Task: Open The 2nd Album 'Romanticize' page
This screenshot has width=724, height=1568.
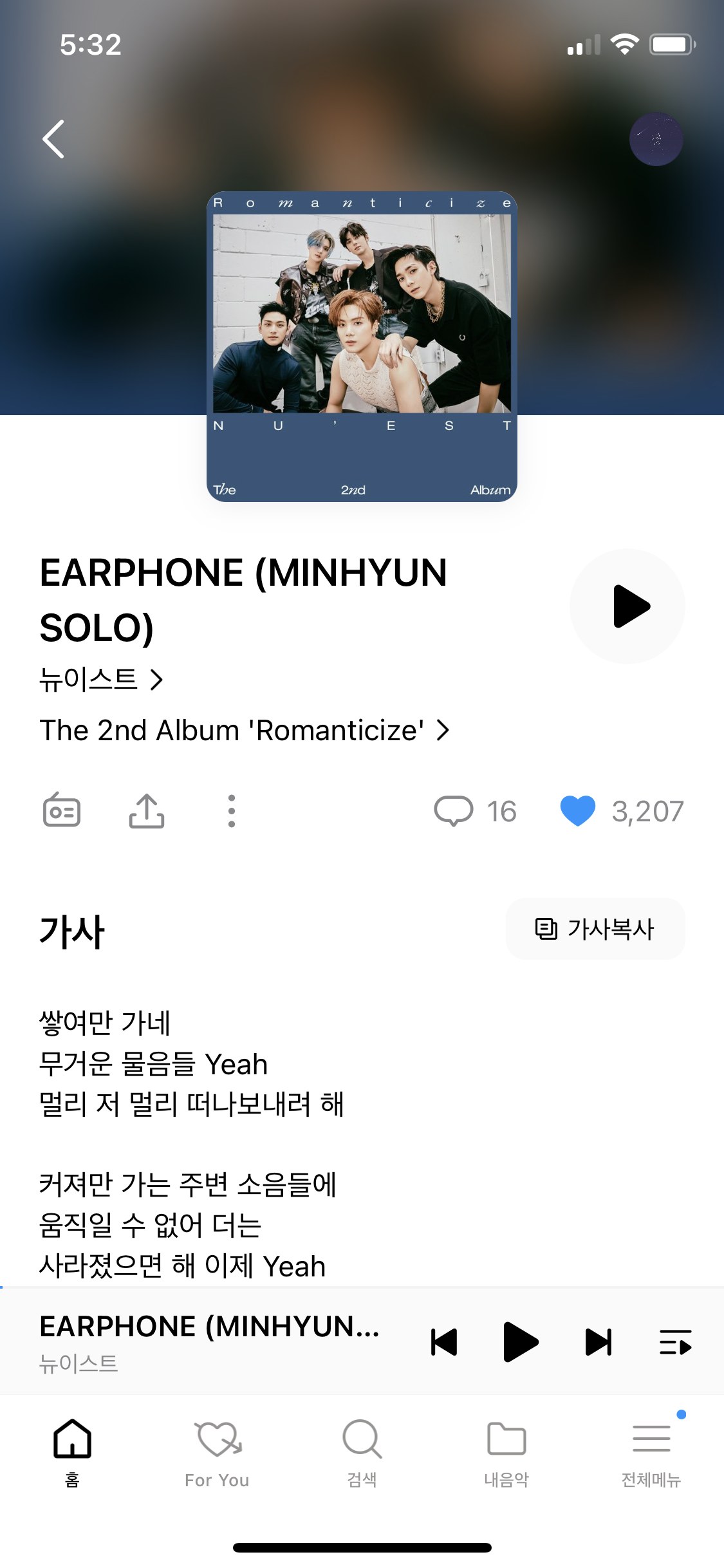Action: [x=244, y=731]
